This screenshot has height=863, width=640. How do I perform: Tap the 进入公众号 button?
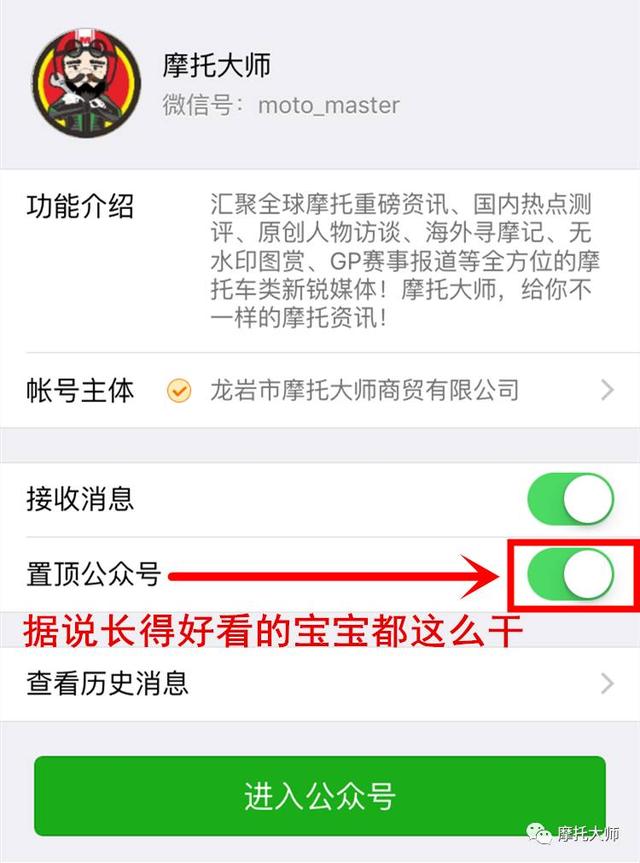(320, 796)
